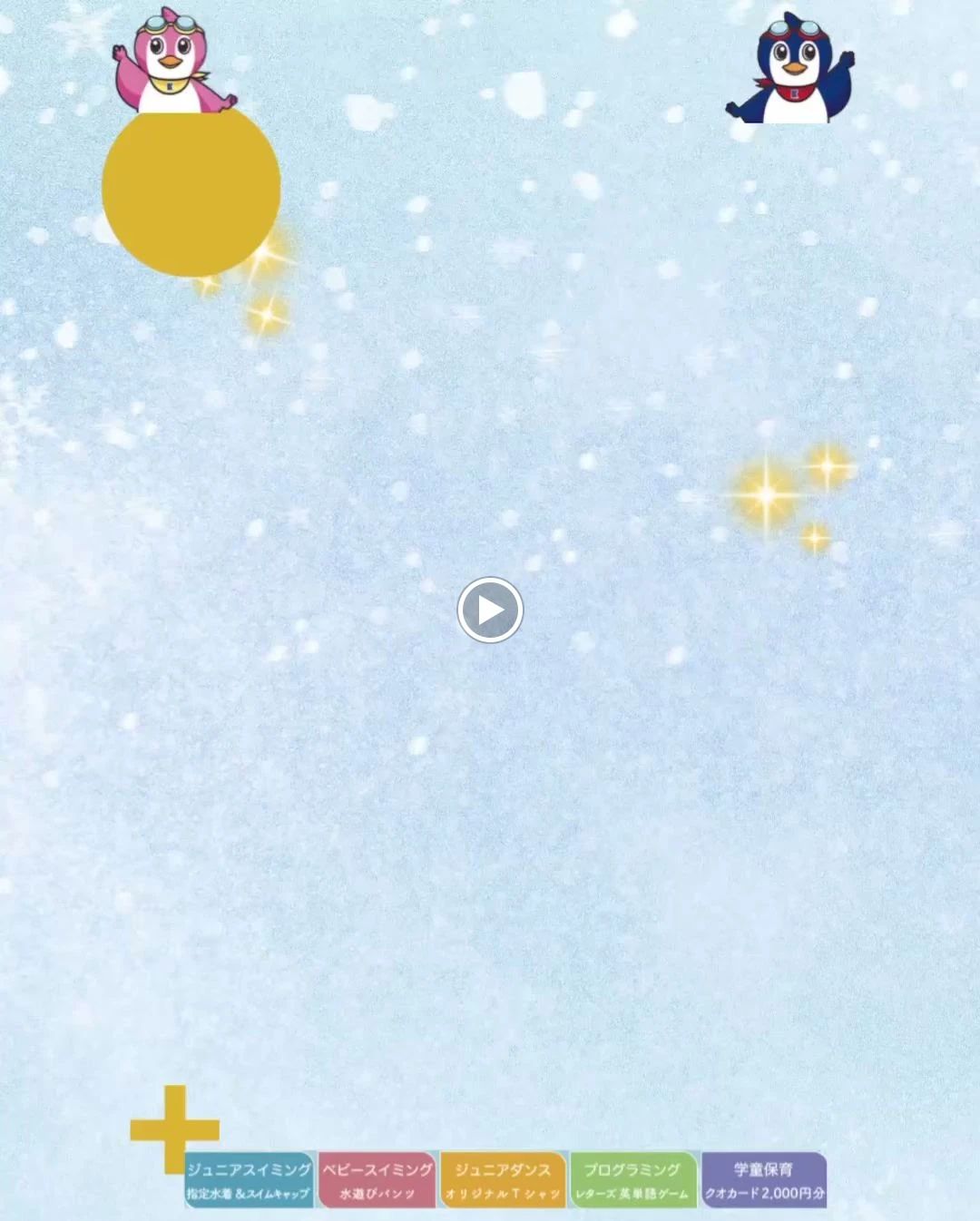Play the promotional video
Viewport: 980px width, 1221px height.
[490, 610]
